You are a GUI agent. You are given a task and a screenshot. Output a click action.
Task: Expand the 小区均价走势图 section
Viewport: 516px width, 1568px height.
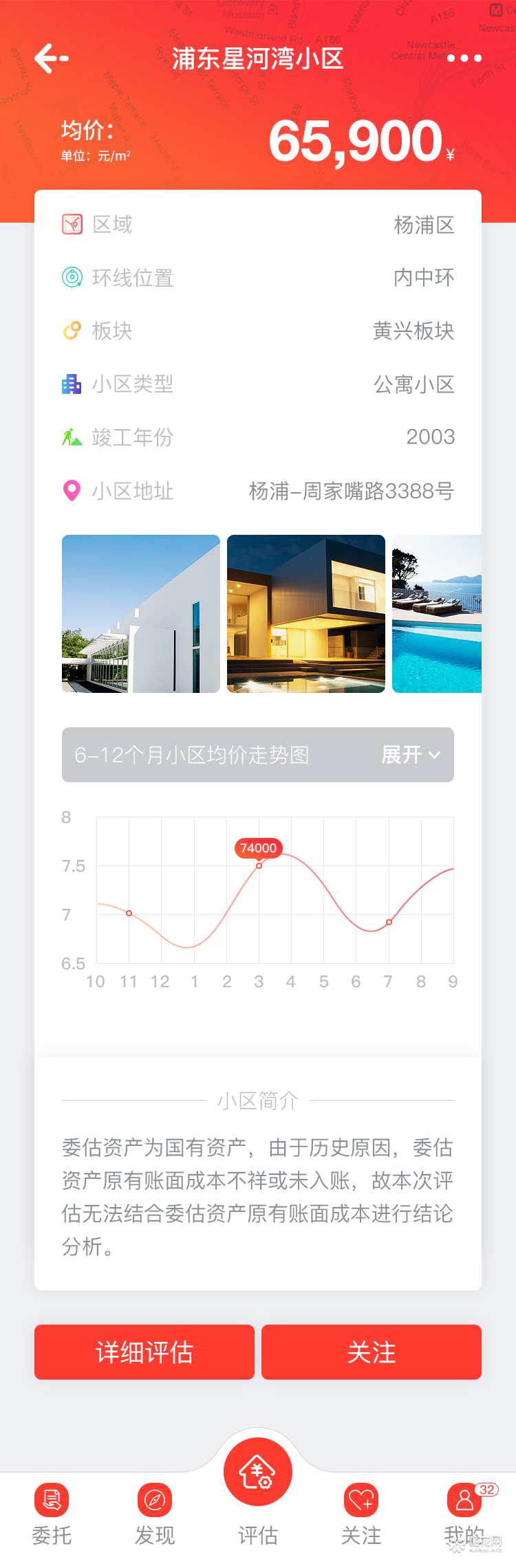coord(411,755)
